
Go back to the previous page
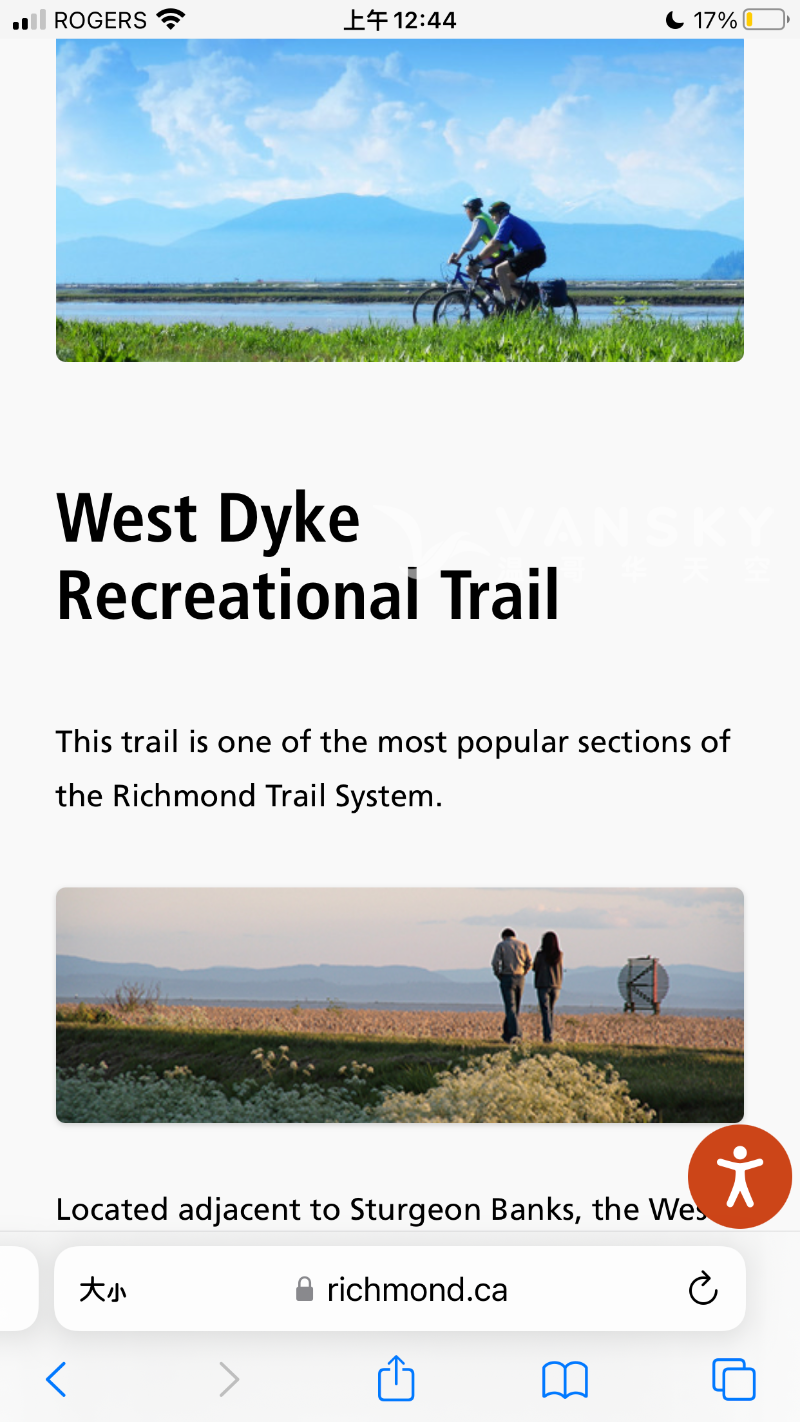click(x=57, y=1380)
